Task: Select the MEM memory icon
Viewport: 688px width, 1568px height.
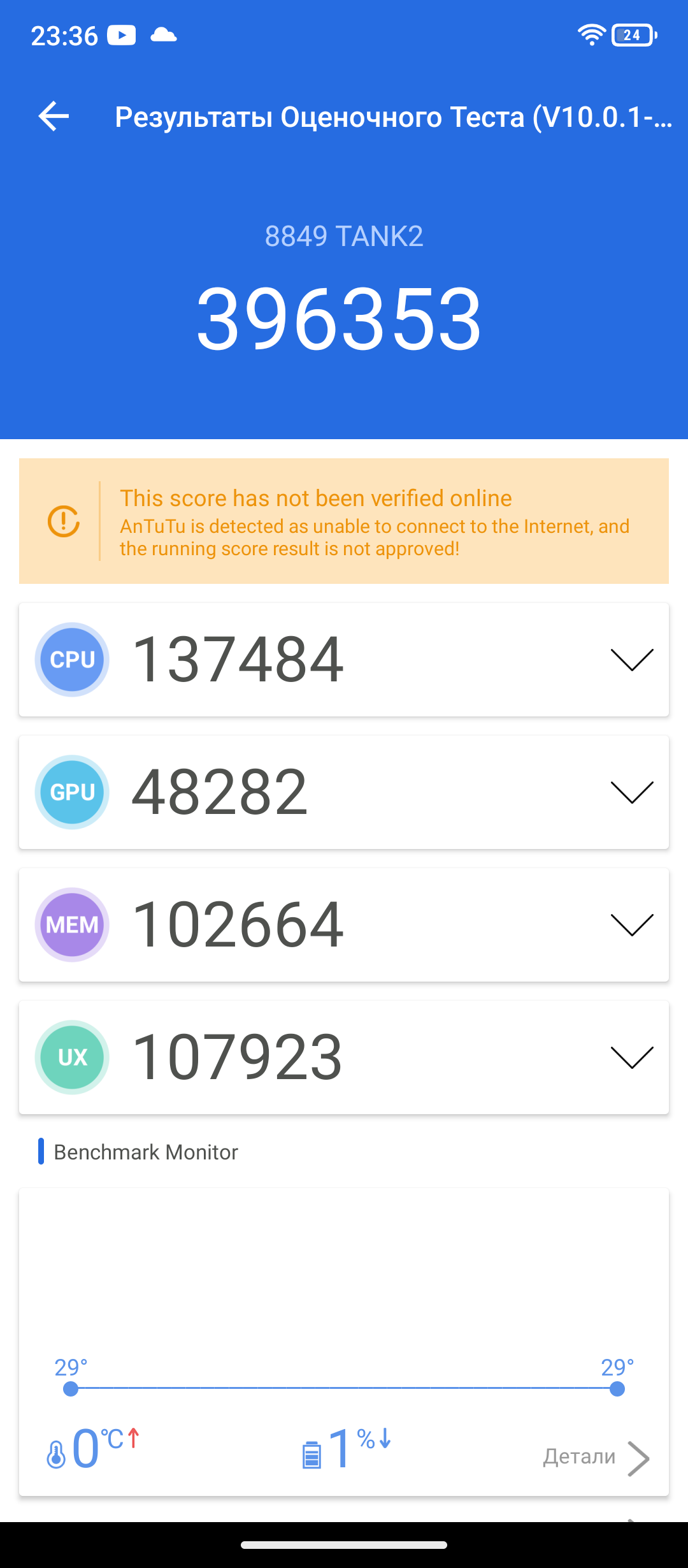Action: (x=71, y=925)
